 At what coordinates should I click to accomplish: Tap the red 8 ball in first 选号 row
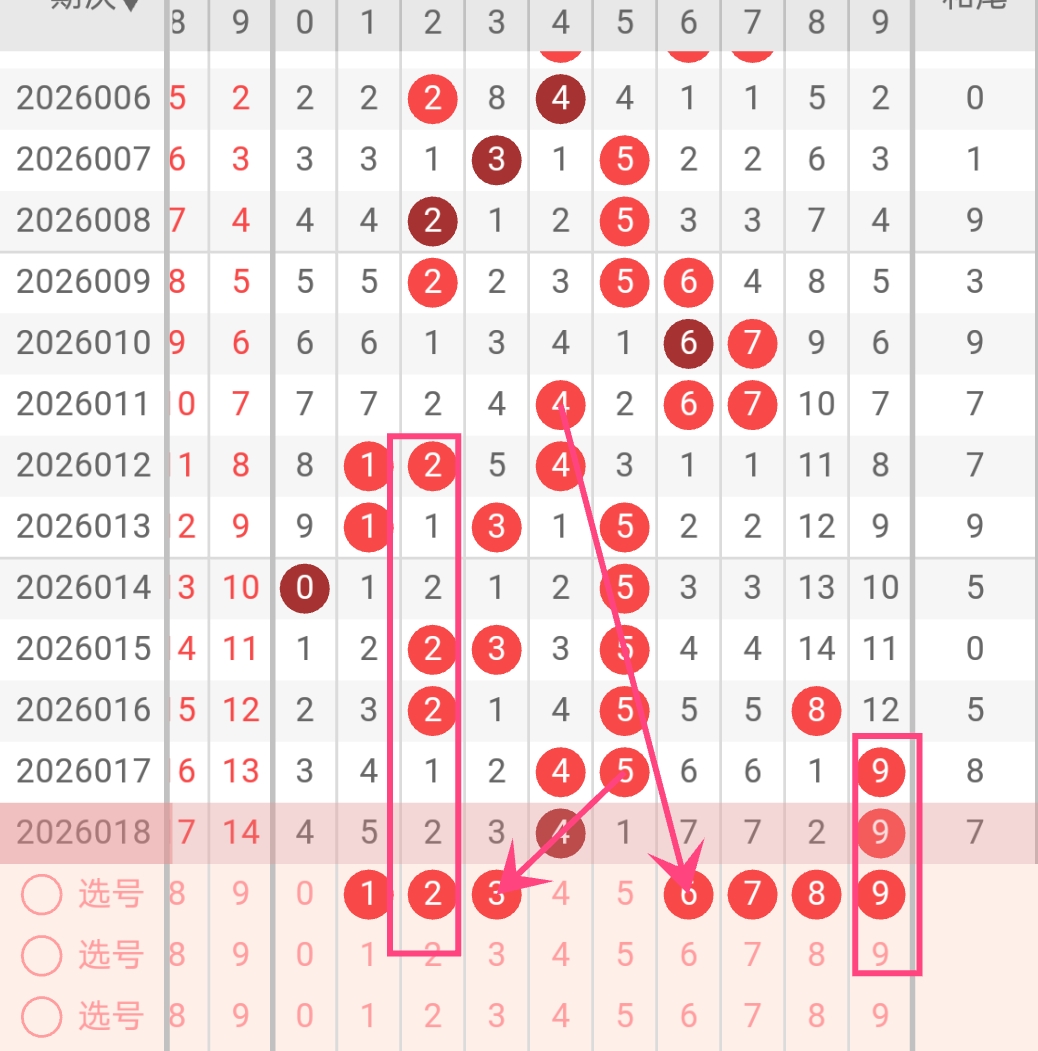click(x=816, y=895)
